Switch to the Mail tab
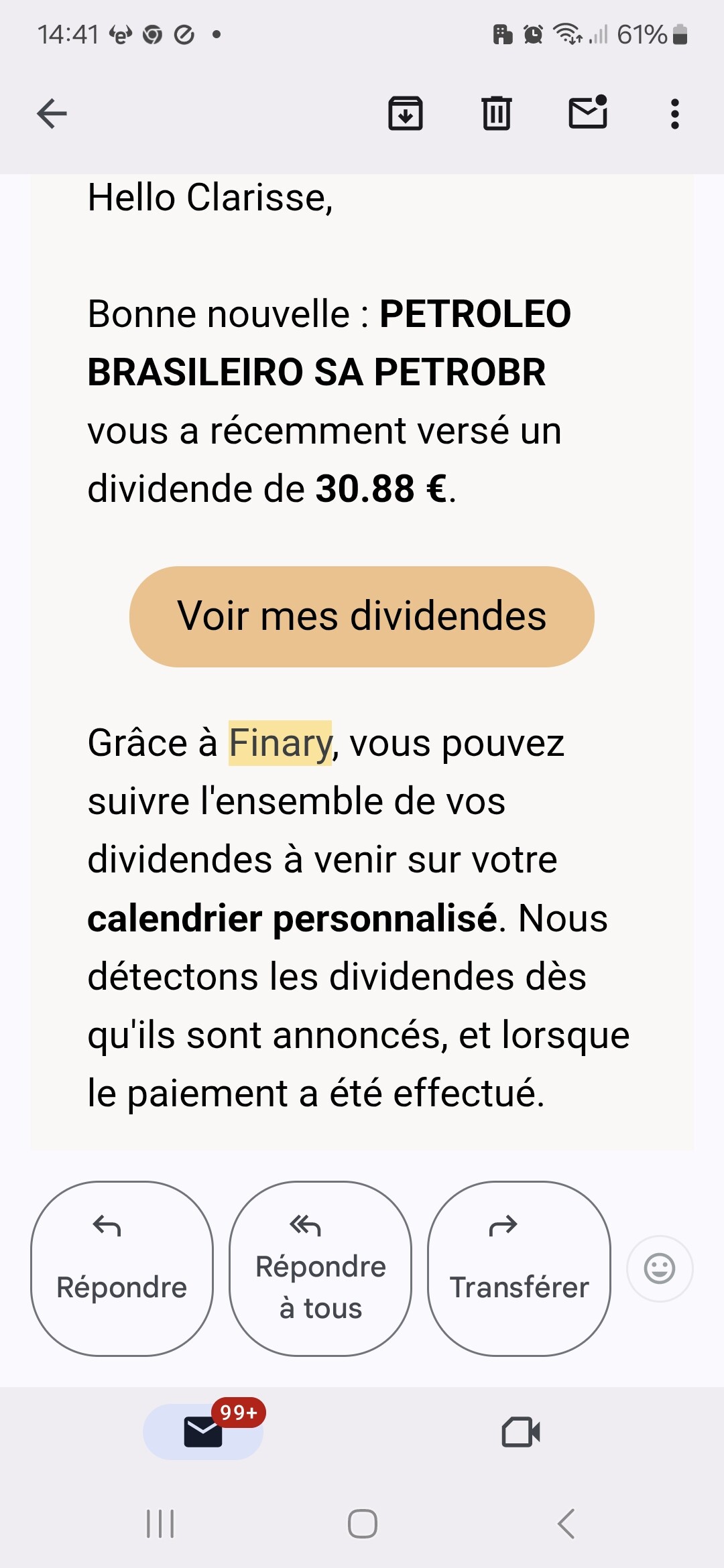The height and width of the screenshot is (1568, 724). point(203,1431)
